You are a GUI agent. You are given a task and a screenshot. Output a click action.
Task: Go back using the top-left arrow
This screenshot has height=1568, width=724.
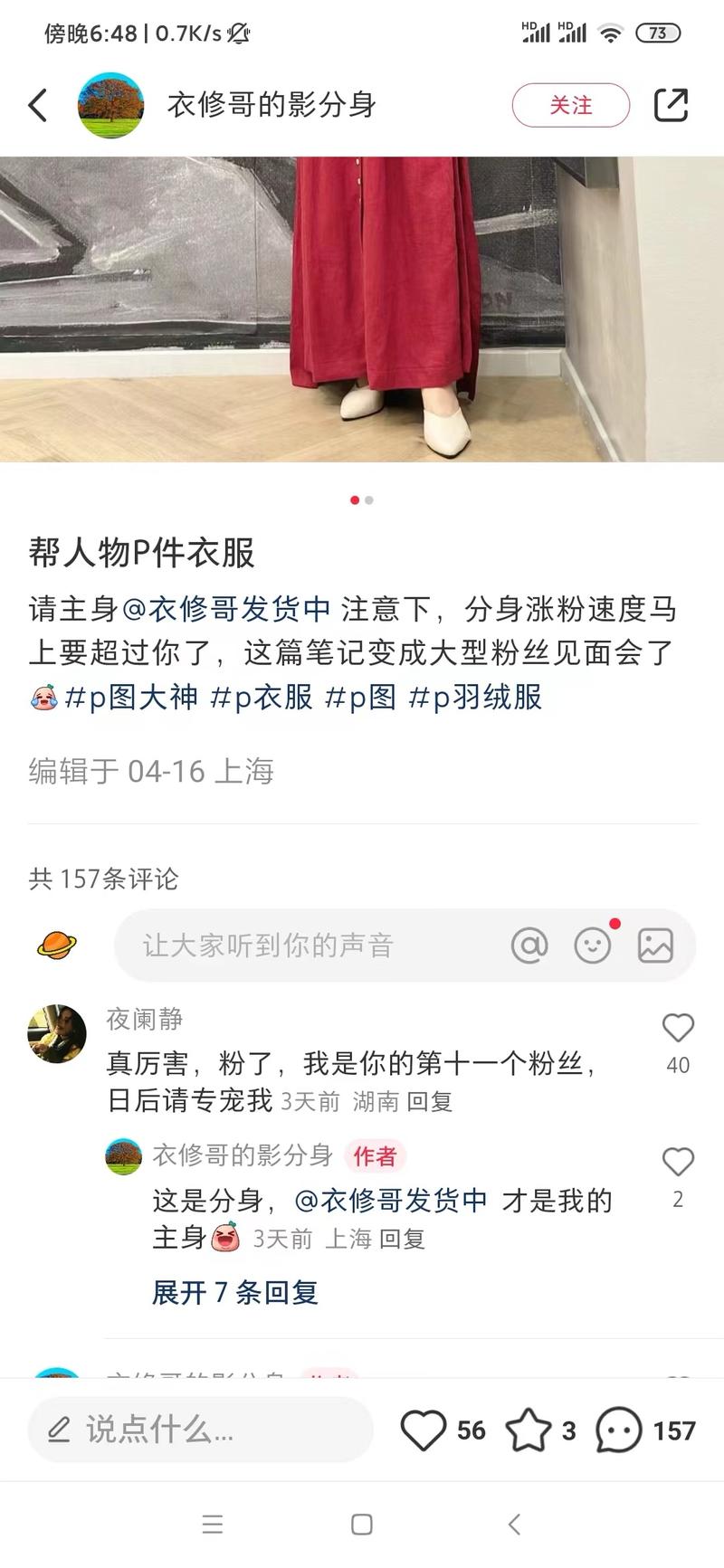point(38,105)
